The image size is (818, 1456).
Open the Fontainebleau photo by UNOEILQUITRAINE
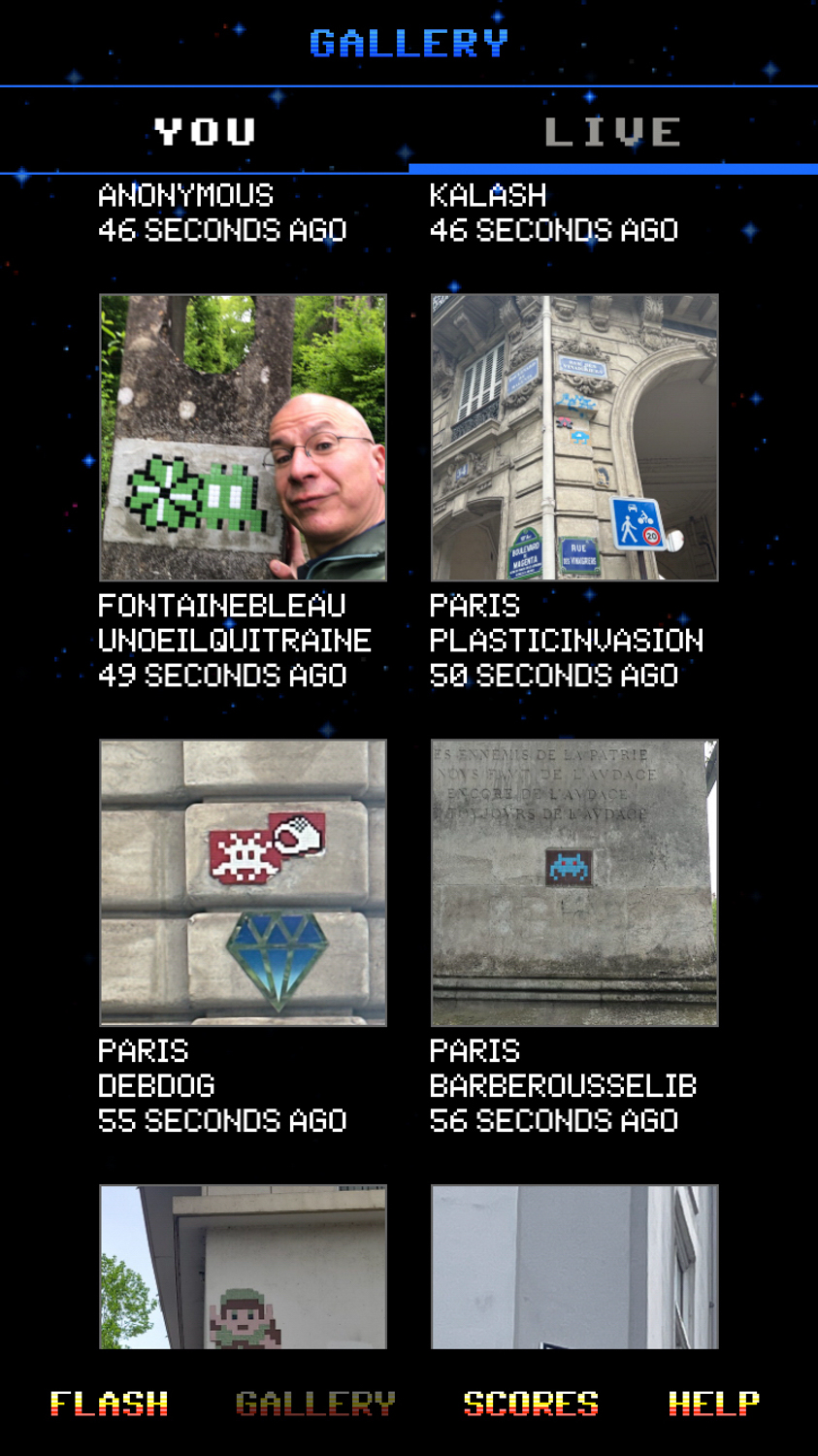click(243, 438)
